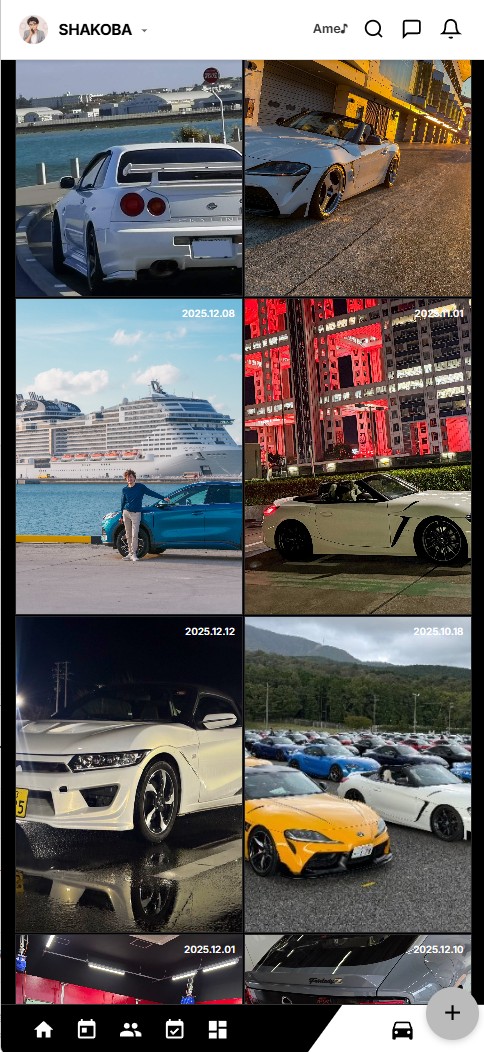The image size is (484, 1052).
Task: Open the photo dated 2025.12.01
Action: [129, 969]
